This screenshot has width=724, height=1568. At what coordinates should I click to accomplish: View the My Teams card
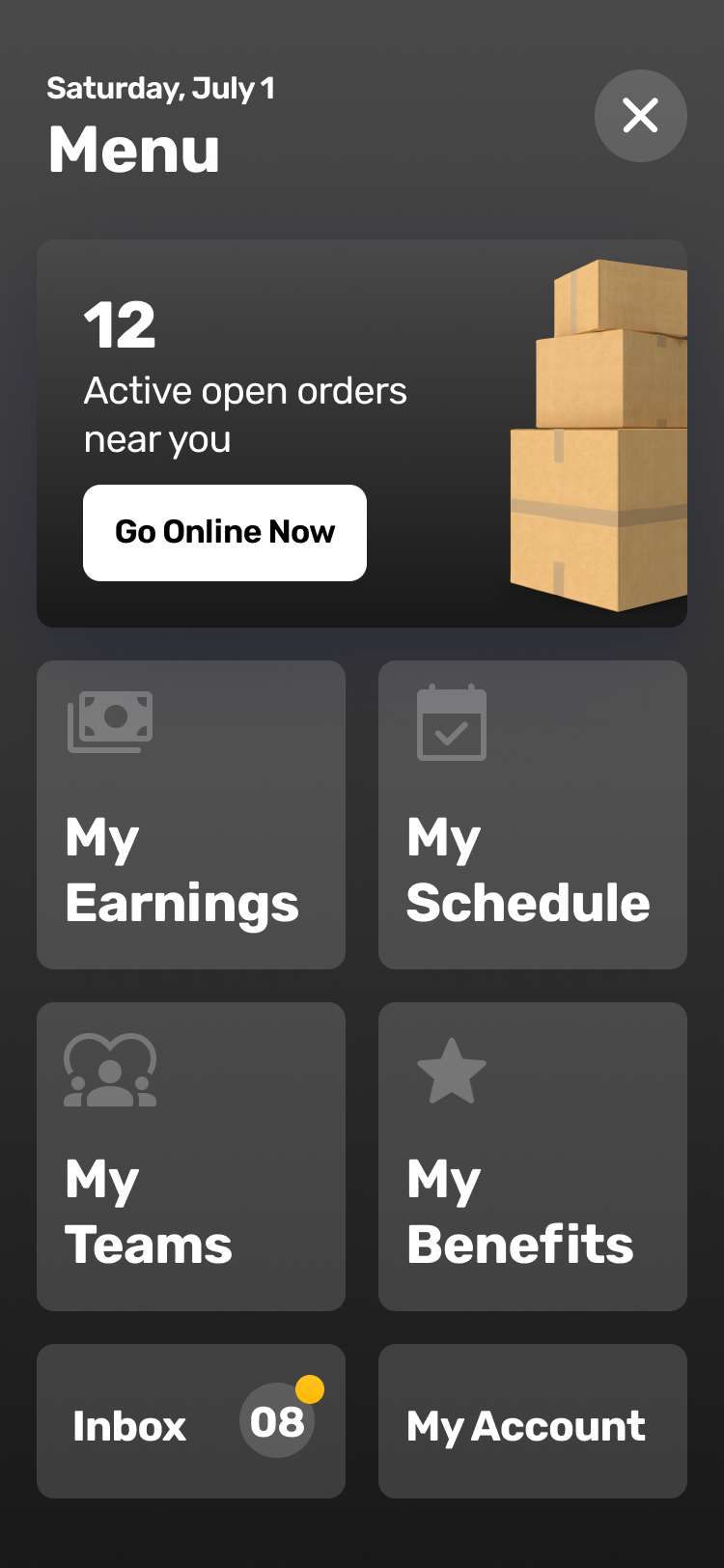(x=191, y=1157)
